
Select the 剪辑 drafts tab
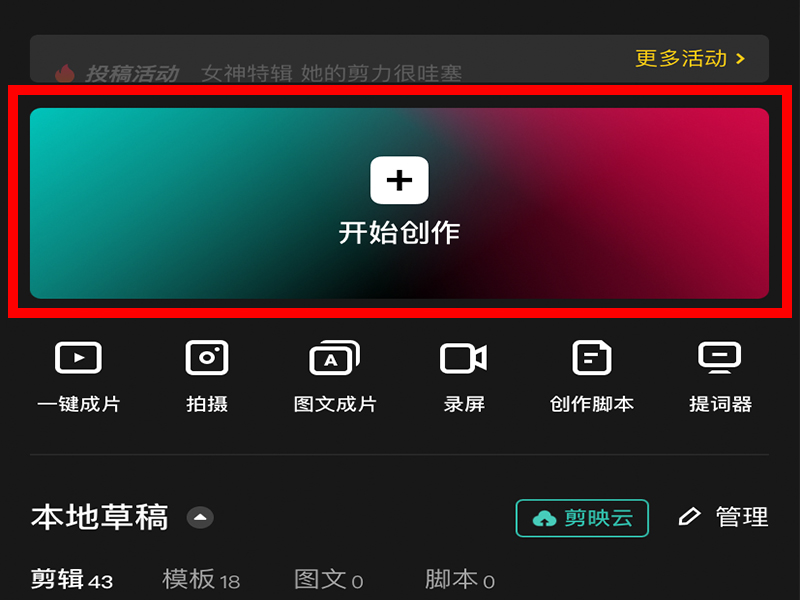tap(71, 579)
